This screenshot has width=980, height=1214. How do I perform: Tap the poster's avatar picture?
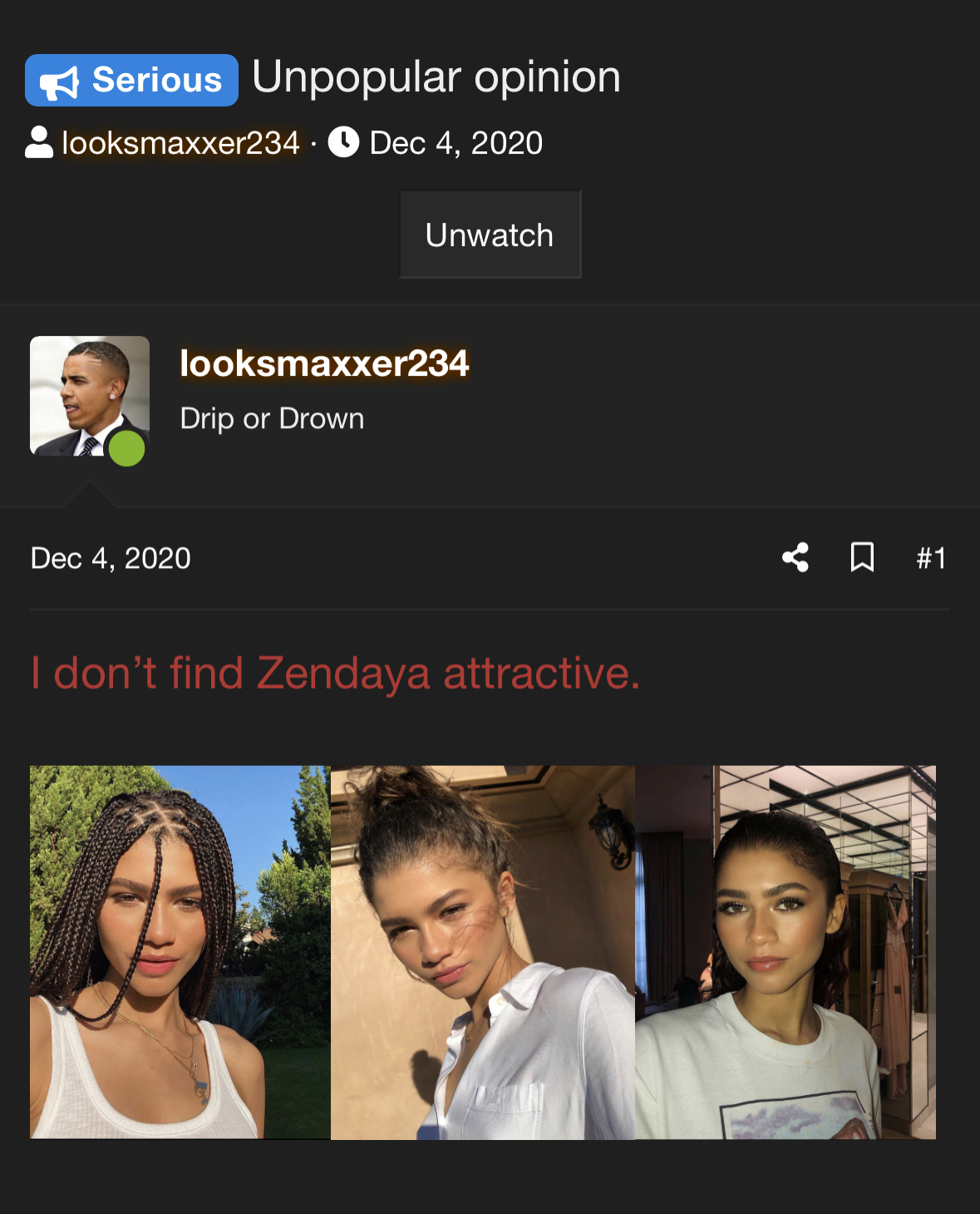pyautogui.click(x=90, y=396)
